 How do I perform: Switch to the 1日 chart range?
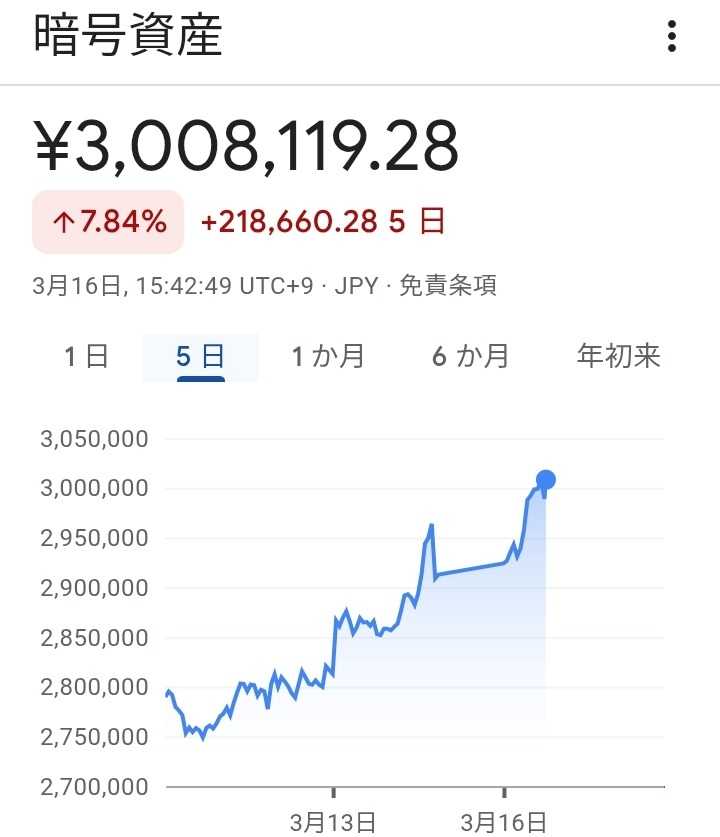pos(86,356)
